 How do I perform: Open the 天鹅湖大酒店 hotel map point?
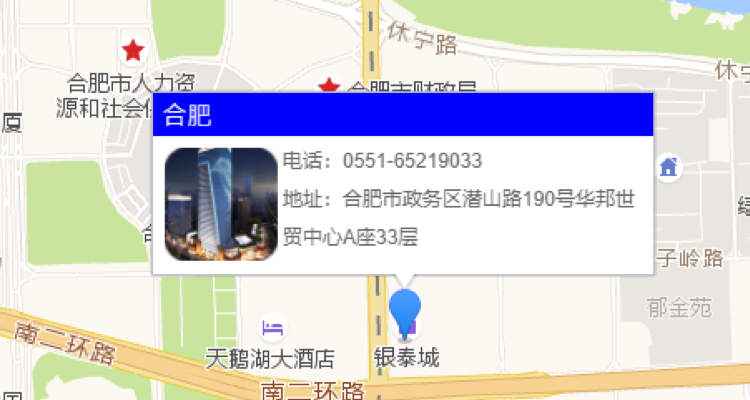point(272,328)
